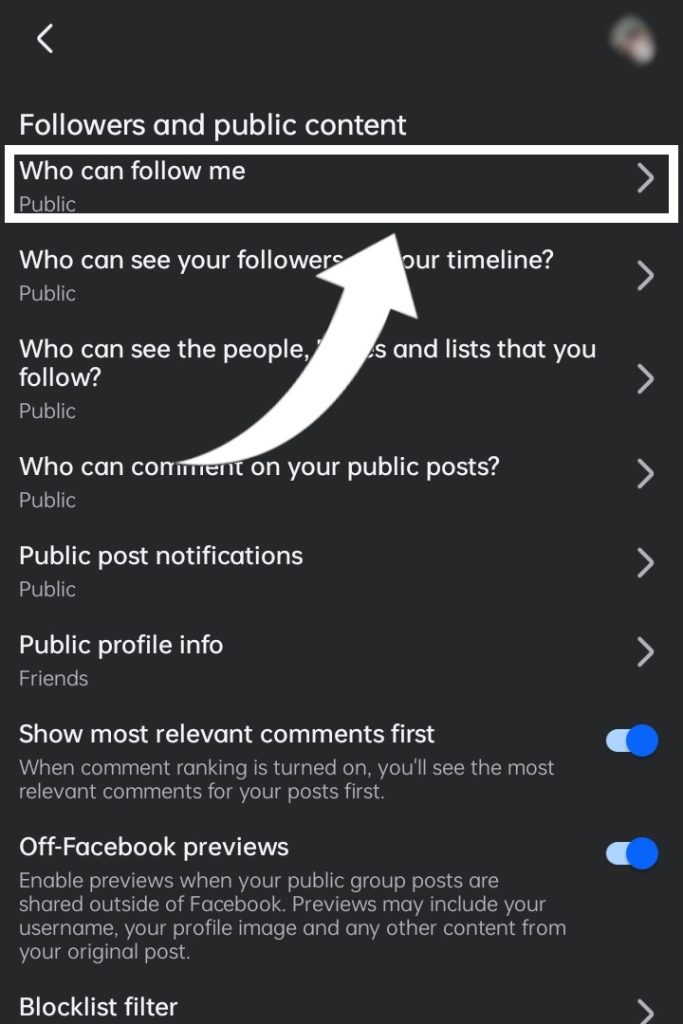The image size is (683, 1024).
Task: Open the 'Who can follow me' setting
Action: tap(340, 185)
